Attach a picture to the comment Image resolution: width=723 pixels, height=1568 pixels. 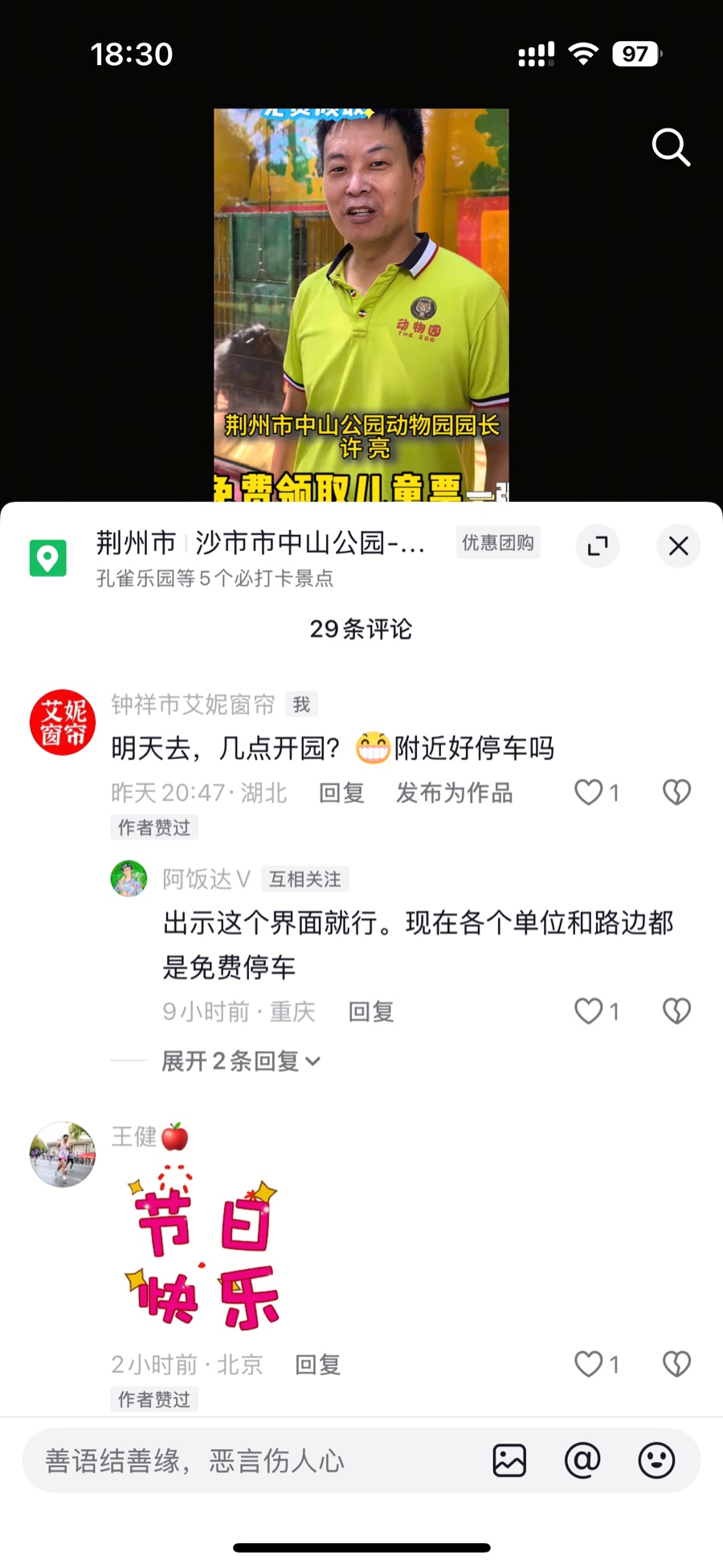point(509,1461)
